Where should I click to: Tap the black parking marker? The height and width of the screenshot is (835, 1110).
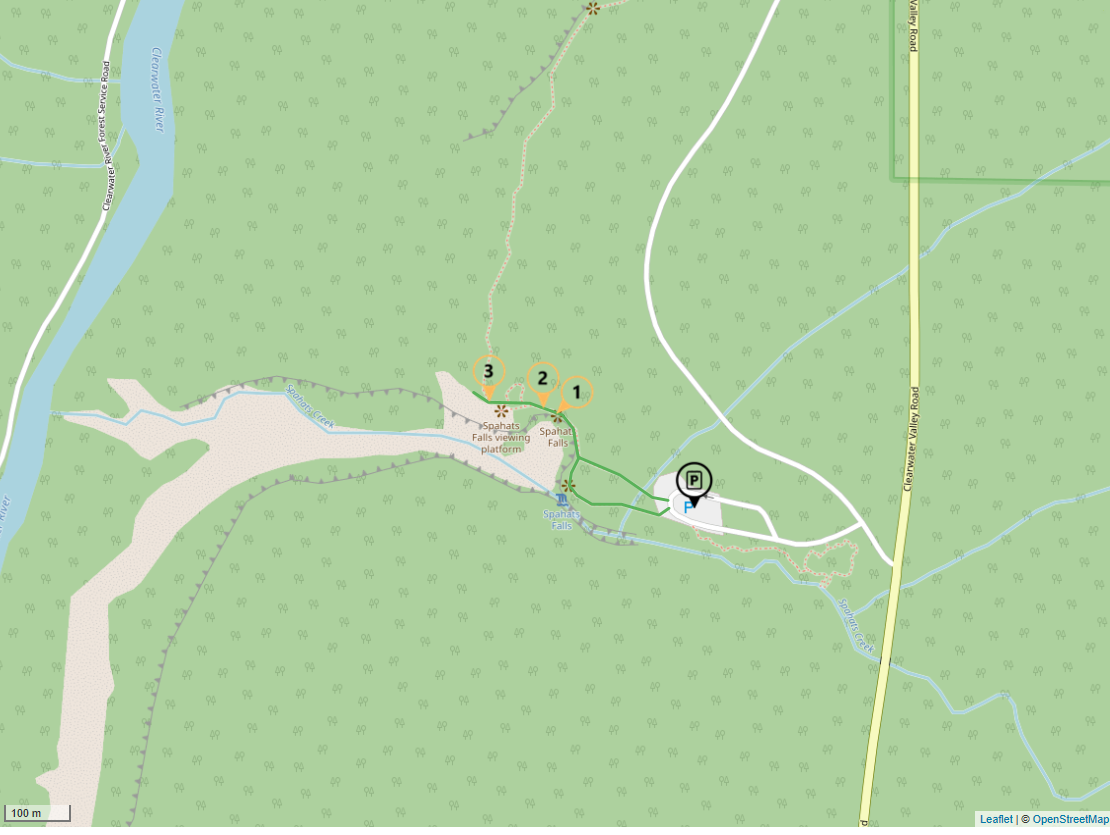[x=693, y=478]
